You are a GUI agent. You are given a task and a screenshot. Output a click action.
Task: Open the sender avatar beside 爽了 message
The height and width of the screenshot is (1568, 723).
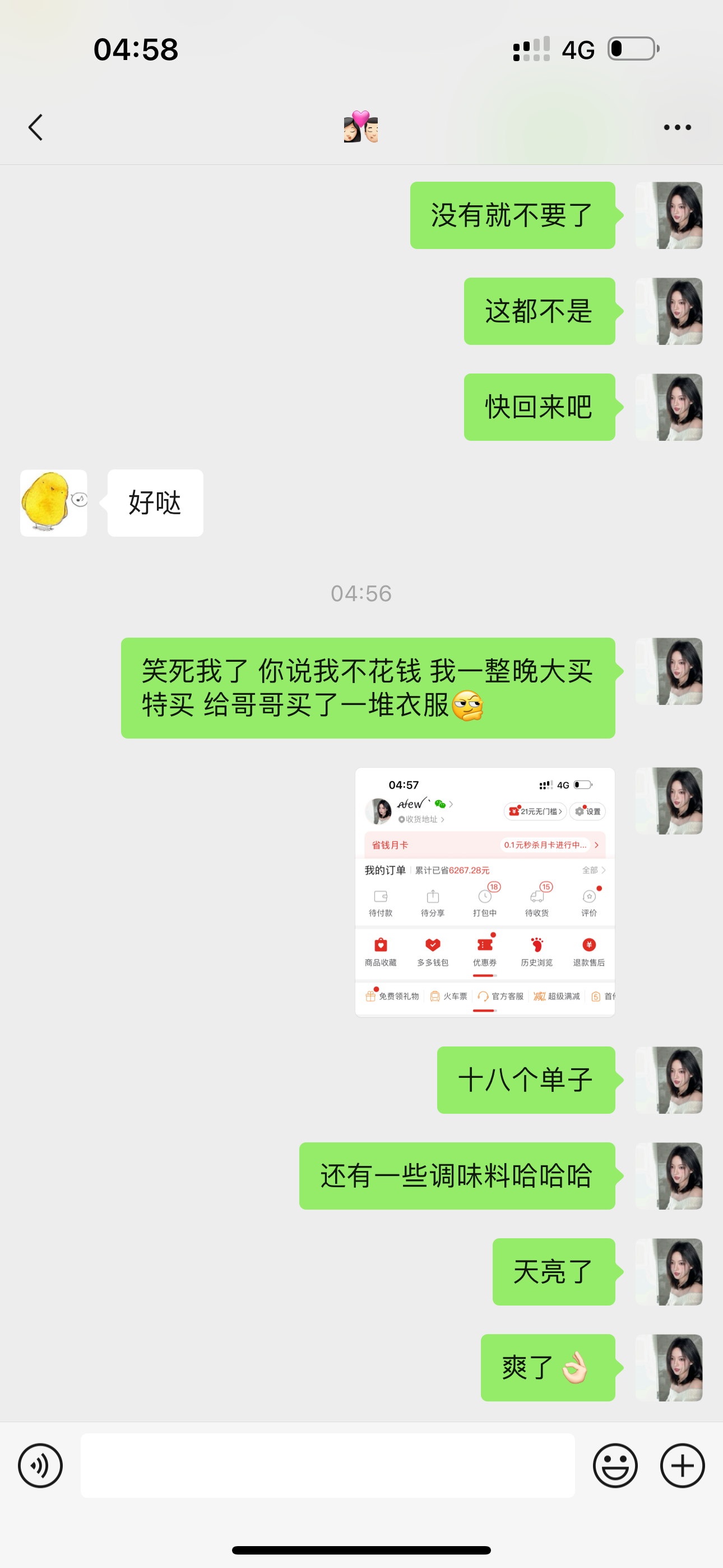click(669, 1368)
